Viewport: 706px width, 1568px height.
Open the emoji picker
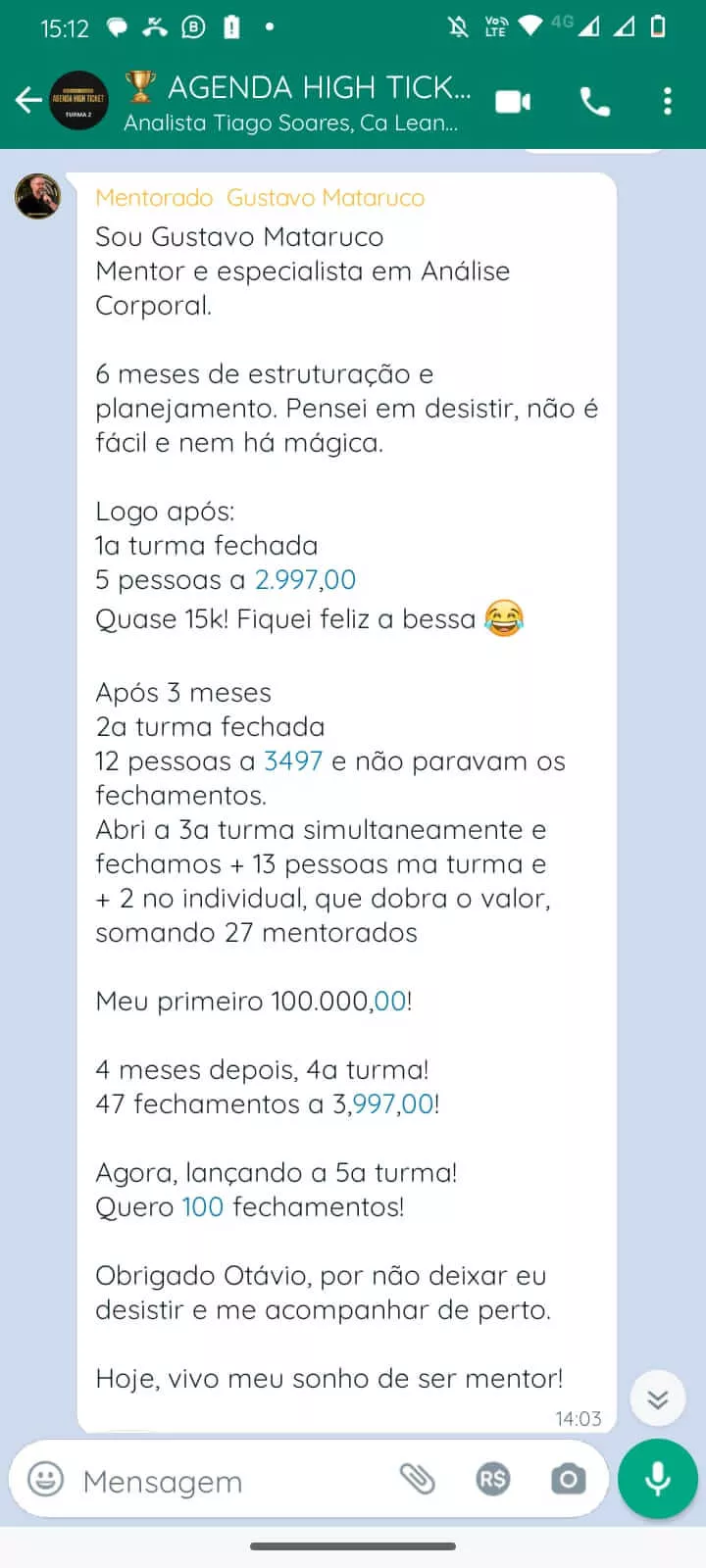(x=45, y=1479)
